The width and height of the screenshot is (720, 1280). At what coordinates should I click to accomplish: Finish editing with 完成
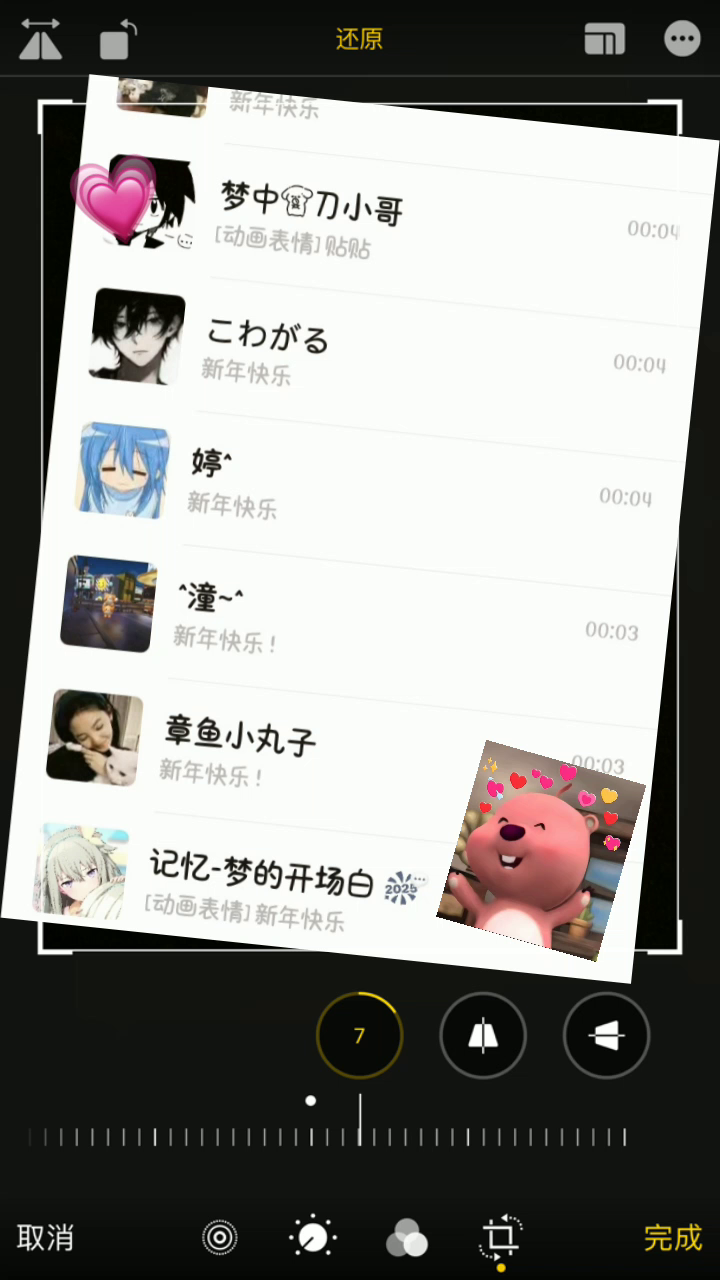pyautogui.click(x=673, y=1238)
